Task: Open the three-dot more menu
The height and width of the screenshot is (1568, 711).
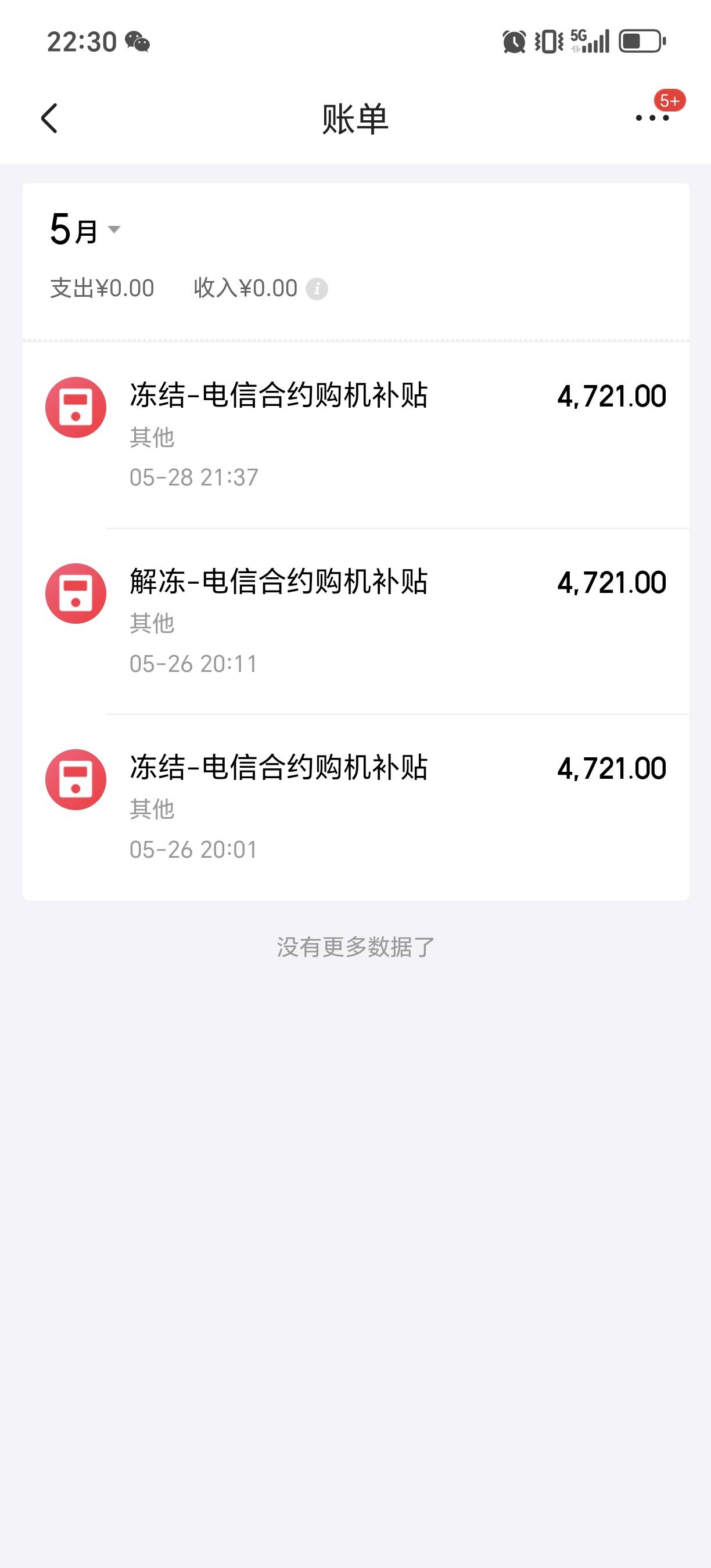Action: [x=652, y=117]
